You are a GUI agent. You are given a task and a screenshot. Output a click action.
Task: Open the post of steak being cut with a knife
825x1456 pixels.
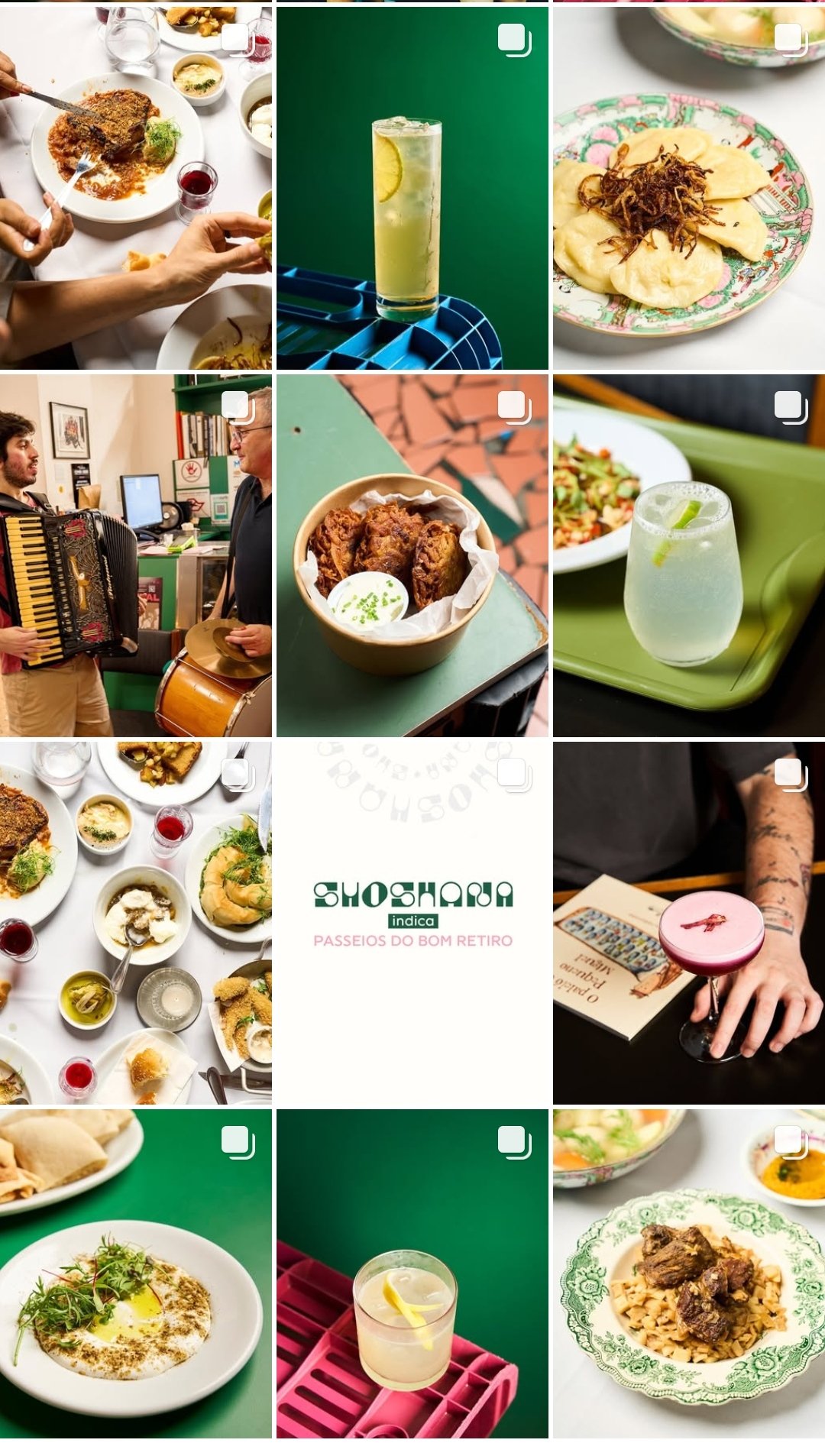click(x=135, y=188)
